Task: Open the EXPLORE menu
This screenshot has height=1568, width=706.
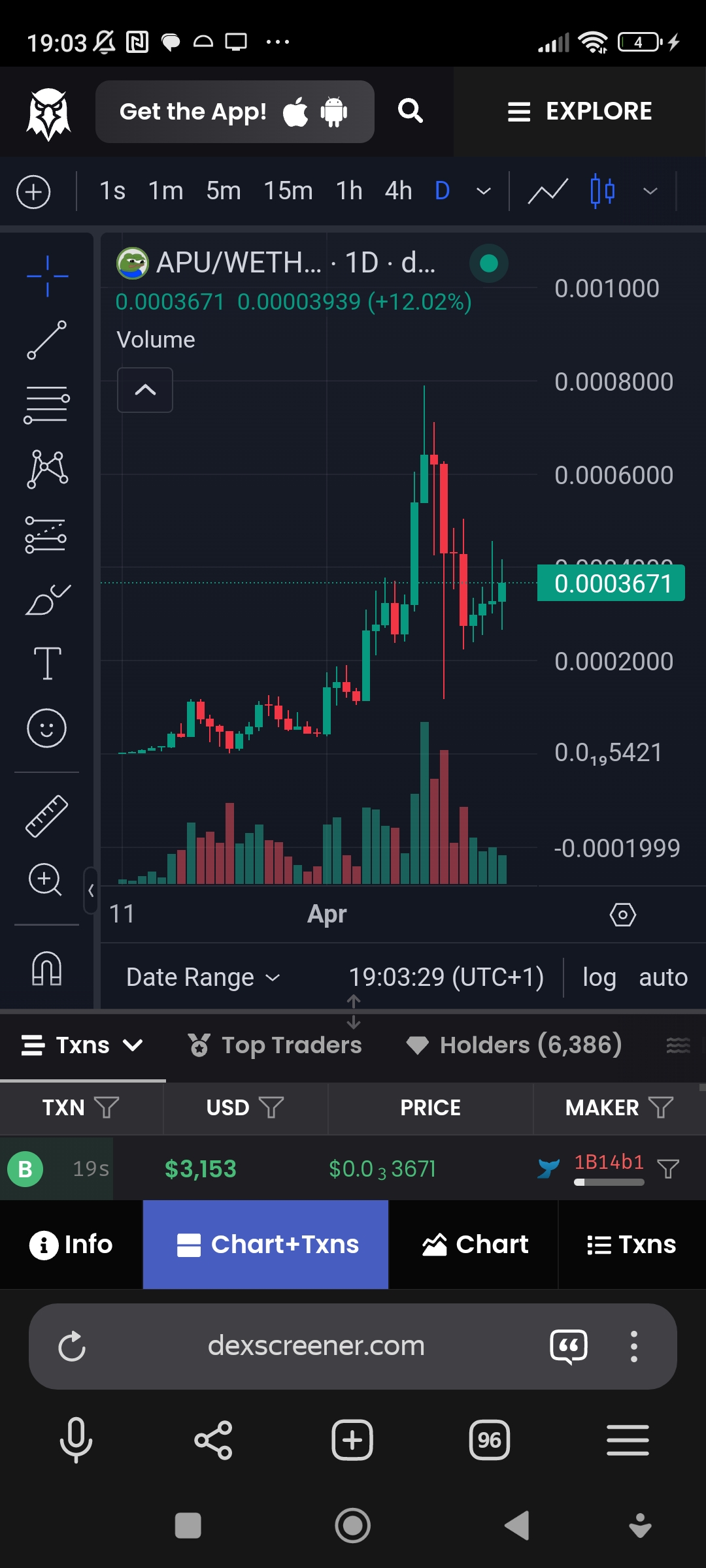Action: tap(579, 112)
